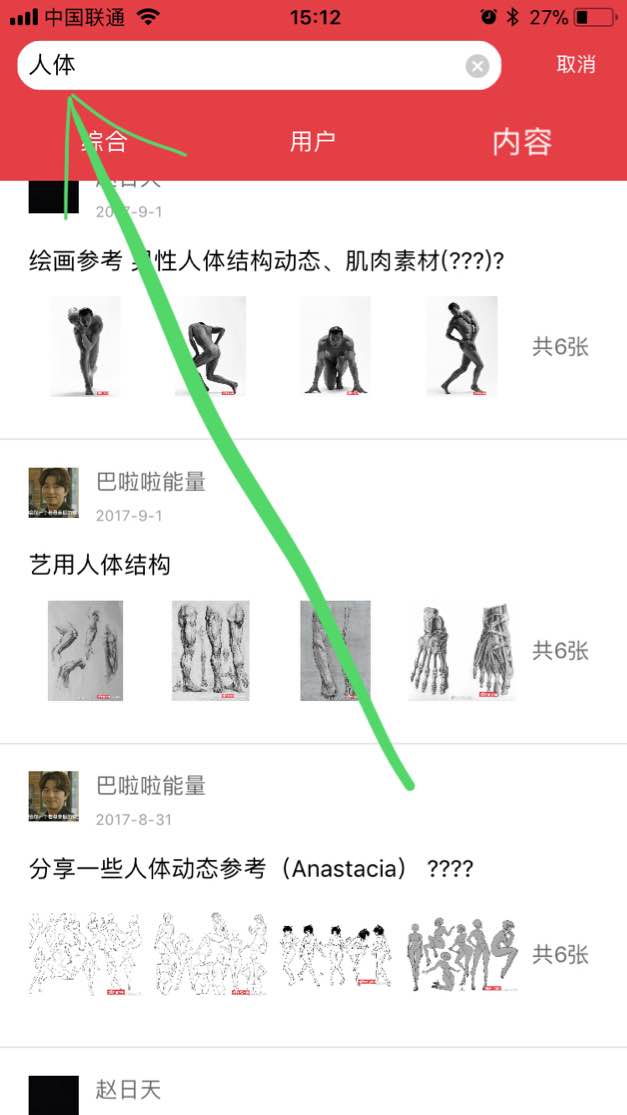
Task: Visit 巴啦啦能量's profile from the 2017-8-31 post
Action: coord(151,786)
